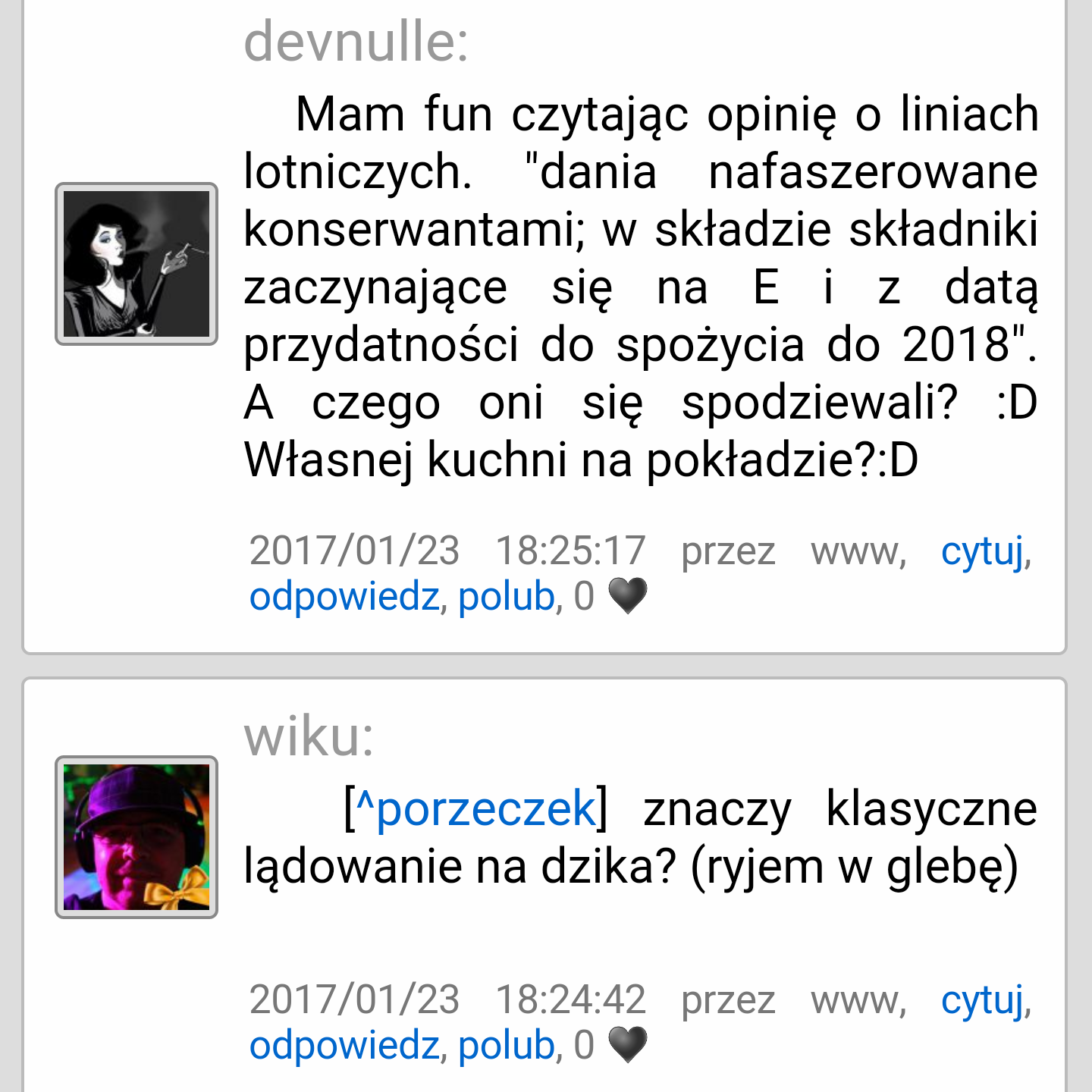This screenshot has width=1092, height=1092.
Task: Tap 'cytuj' on devnulle's post
Action: (x=981, y=551)
